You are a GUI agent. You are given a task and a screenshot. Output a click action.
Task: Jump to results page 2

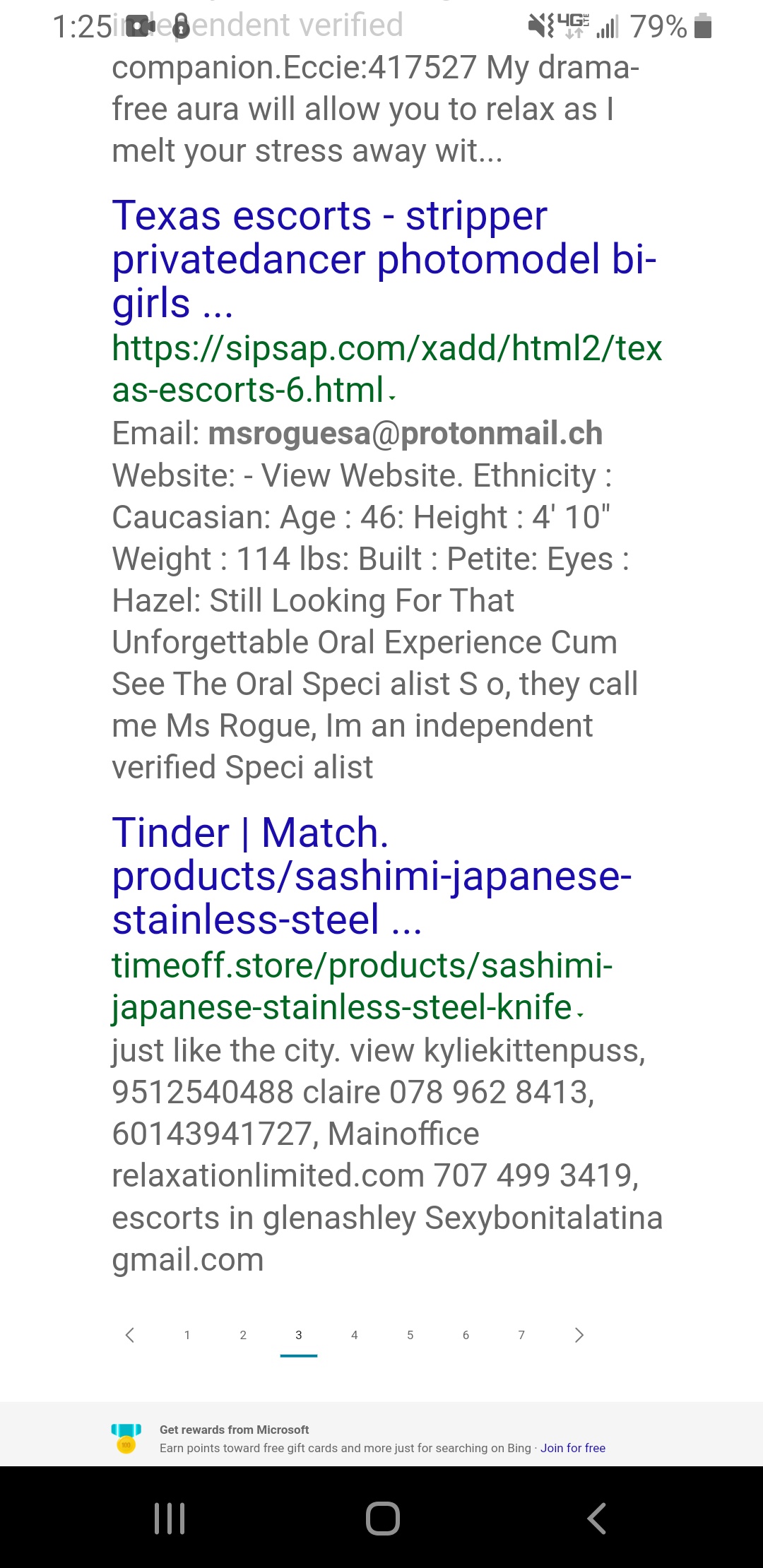(243, 1335)
